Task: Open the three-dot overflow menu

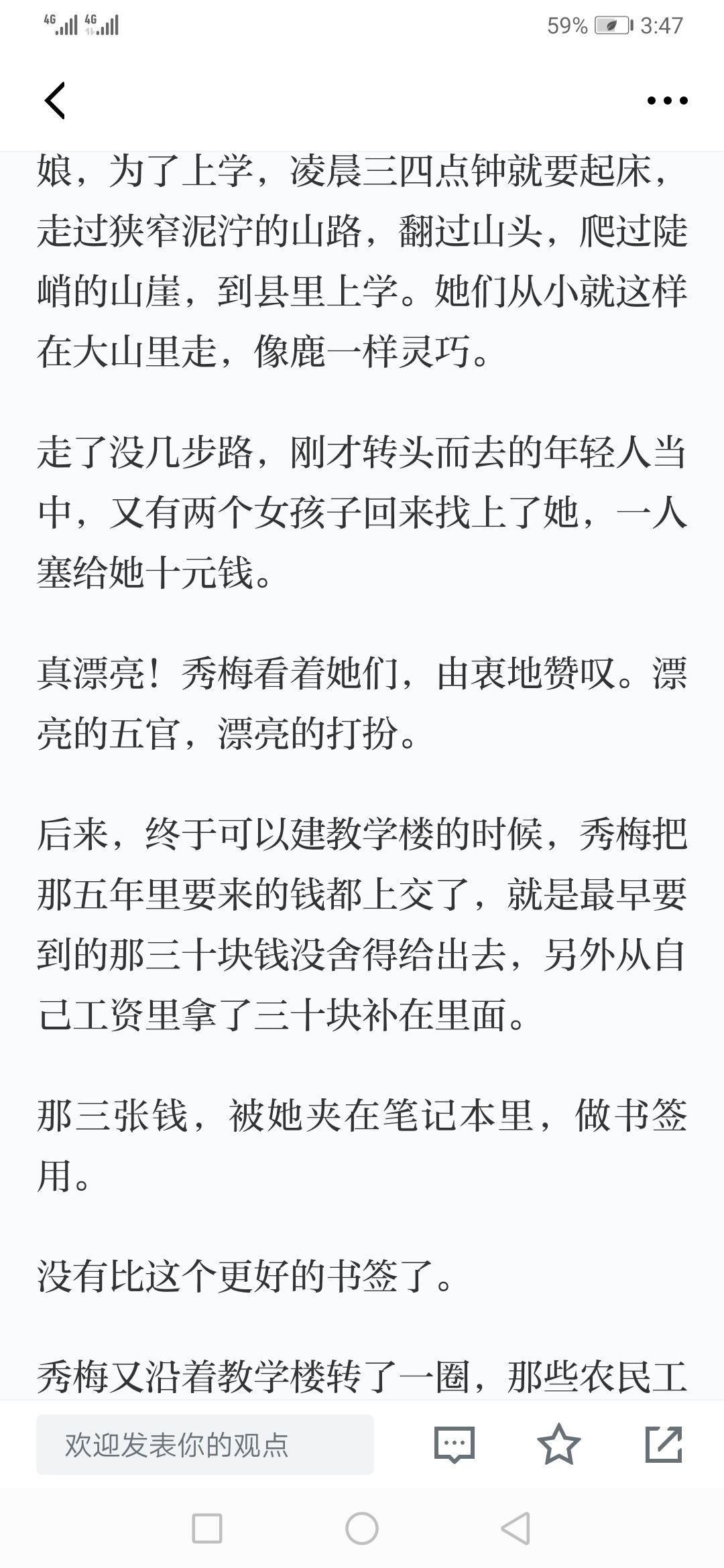Action: point(668,101)
